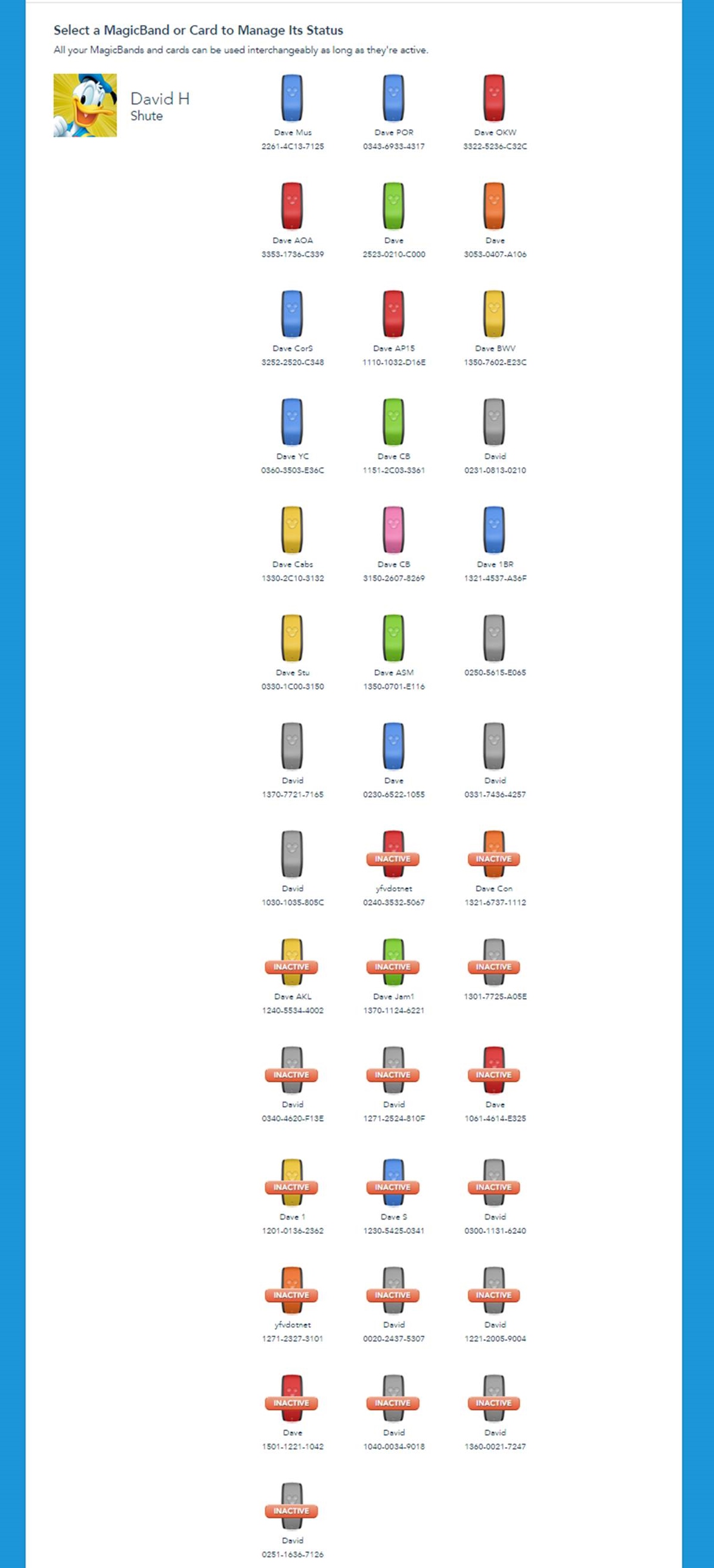Select the inactive Dave 1 band

pyautogui.click(x=292, y=1183)
